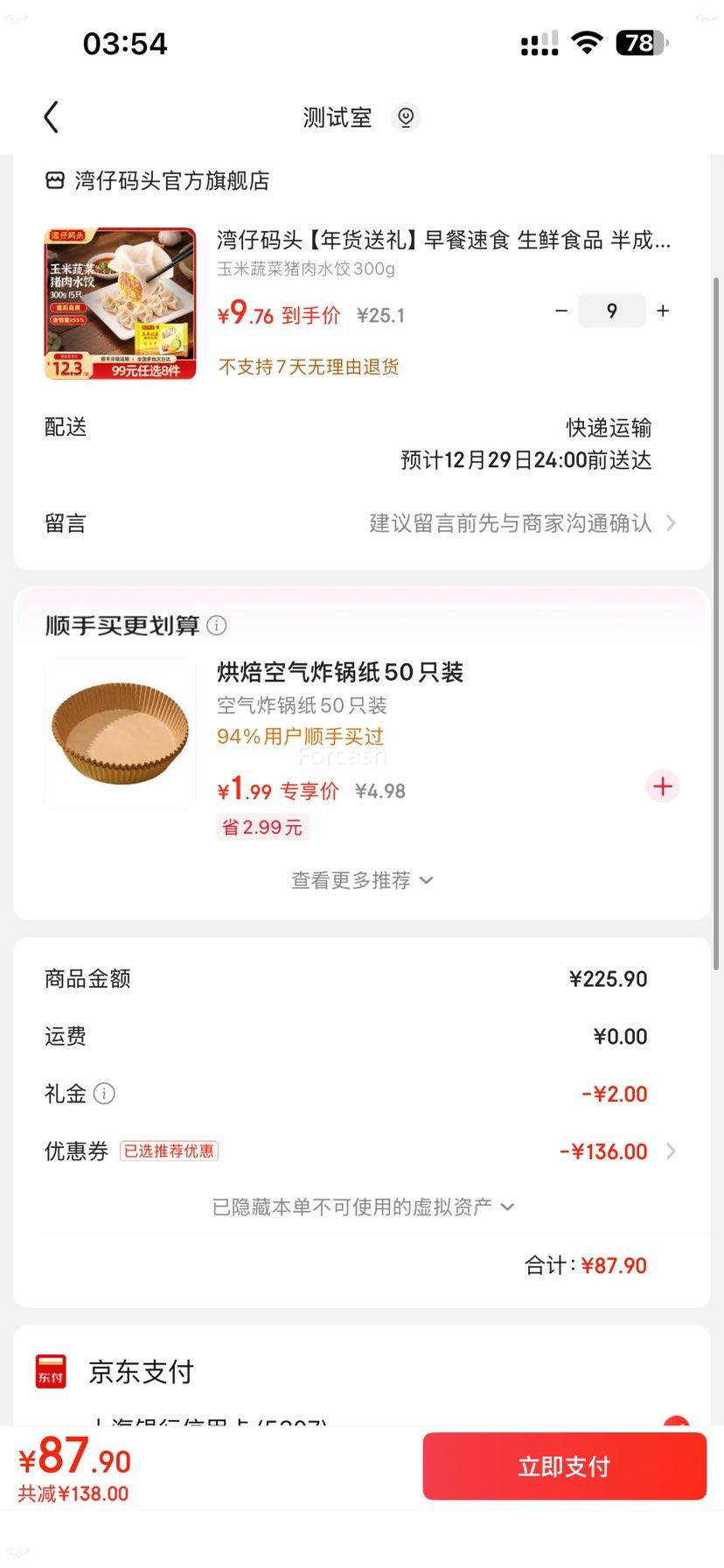Viewport: 724px width, 1568px height.
Task: Tap the 已选推荐优惠 tag
Action: tap(171, 1151)
